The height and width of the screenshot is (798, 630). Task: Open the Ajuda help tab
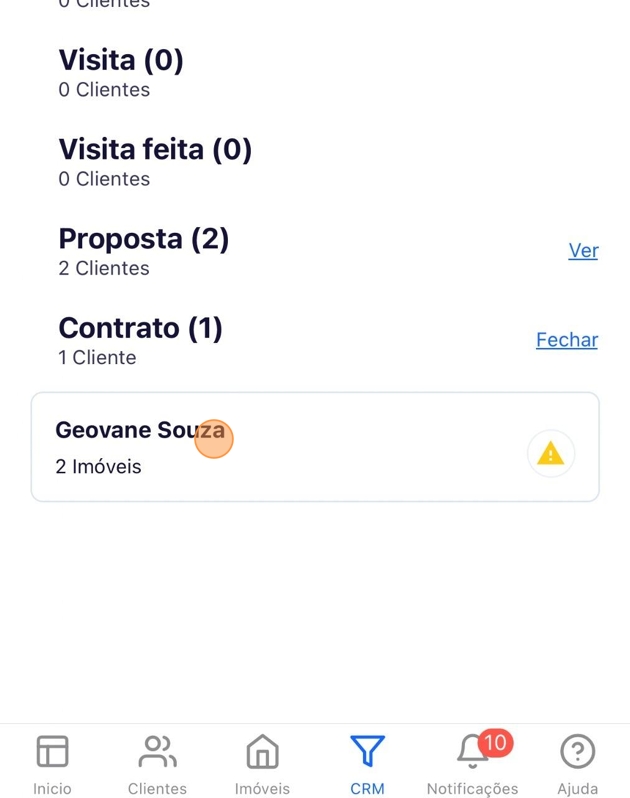578,765
